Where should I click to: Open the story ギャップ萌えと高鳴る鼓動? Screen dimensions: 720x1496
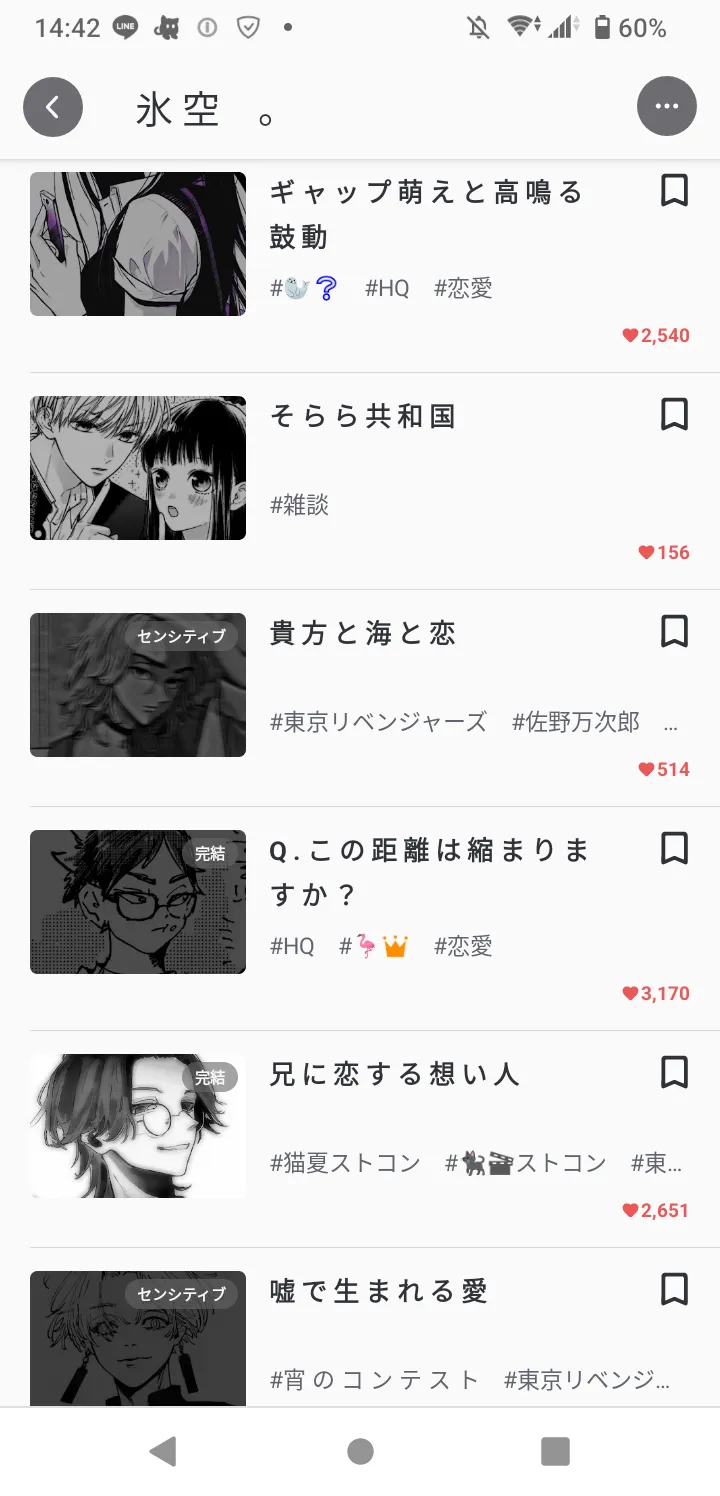point(425,214)
